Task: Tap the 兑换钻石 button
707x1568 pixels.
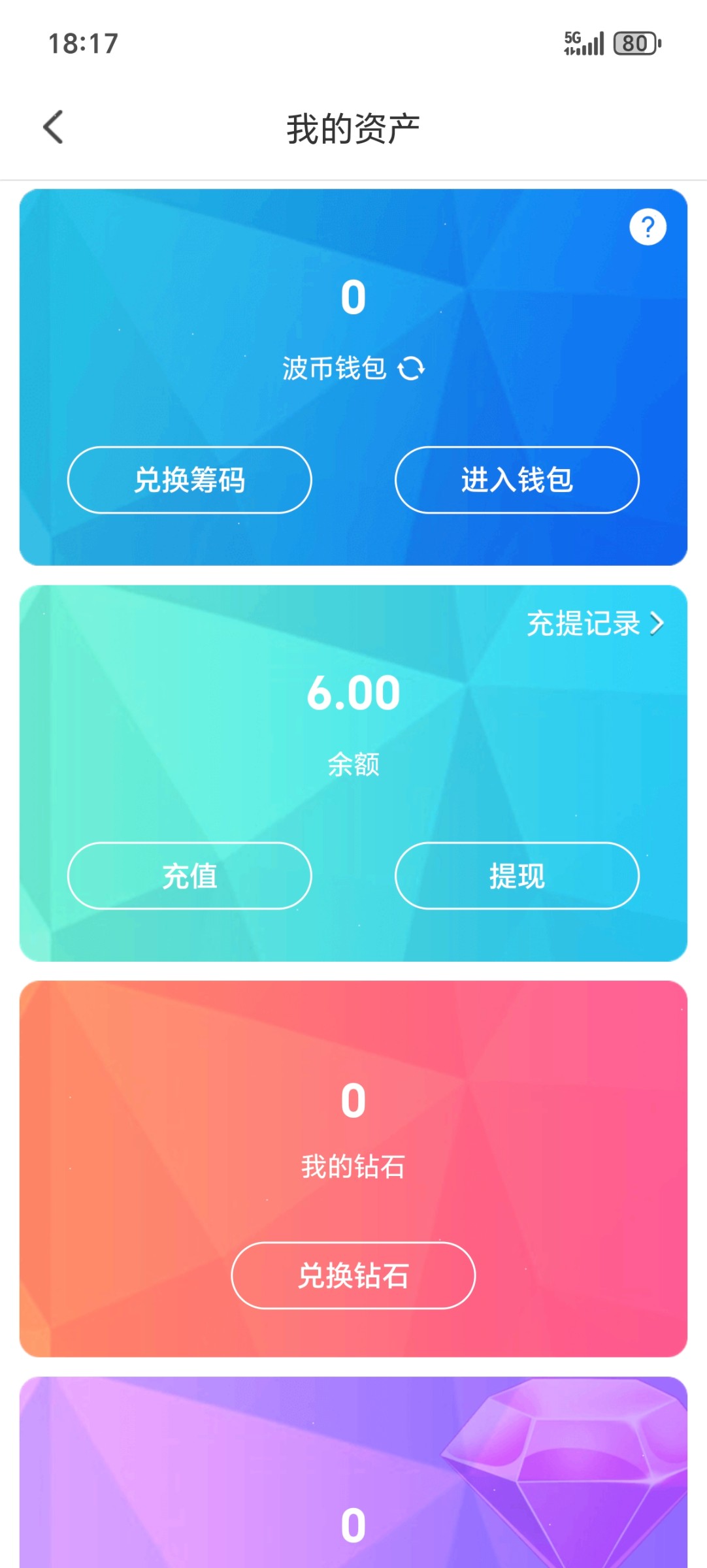Action: tap(353, 1275)
